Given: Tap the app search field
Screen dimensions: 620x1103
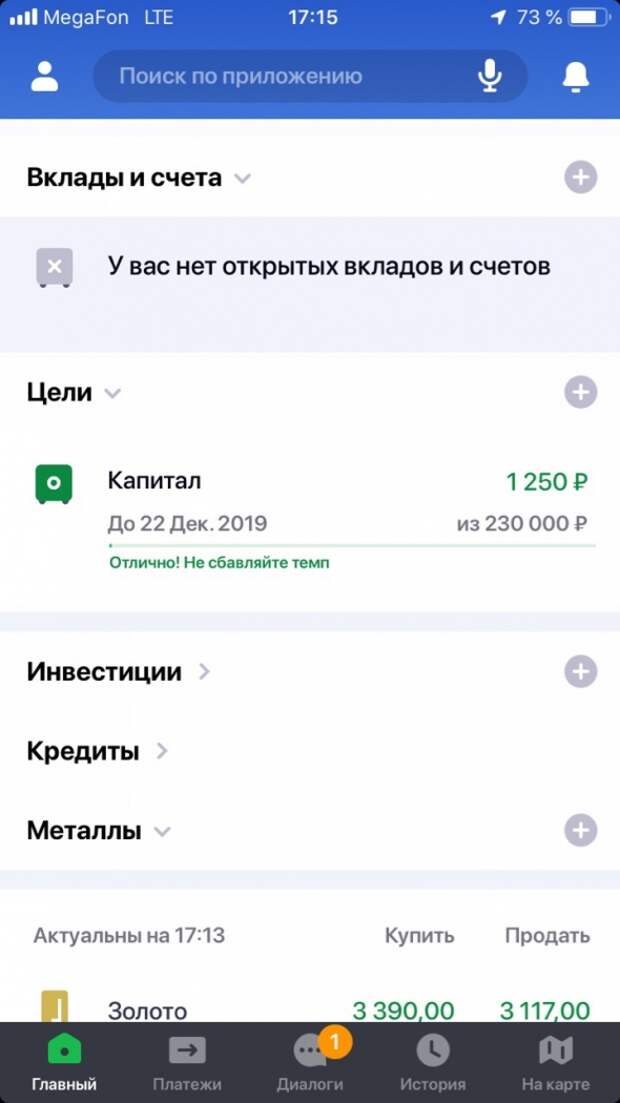Looking at the screenshot, I should point(280,77).
